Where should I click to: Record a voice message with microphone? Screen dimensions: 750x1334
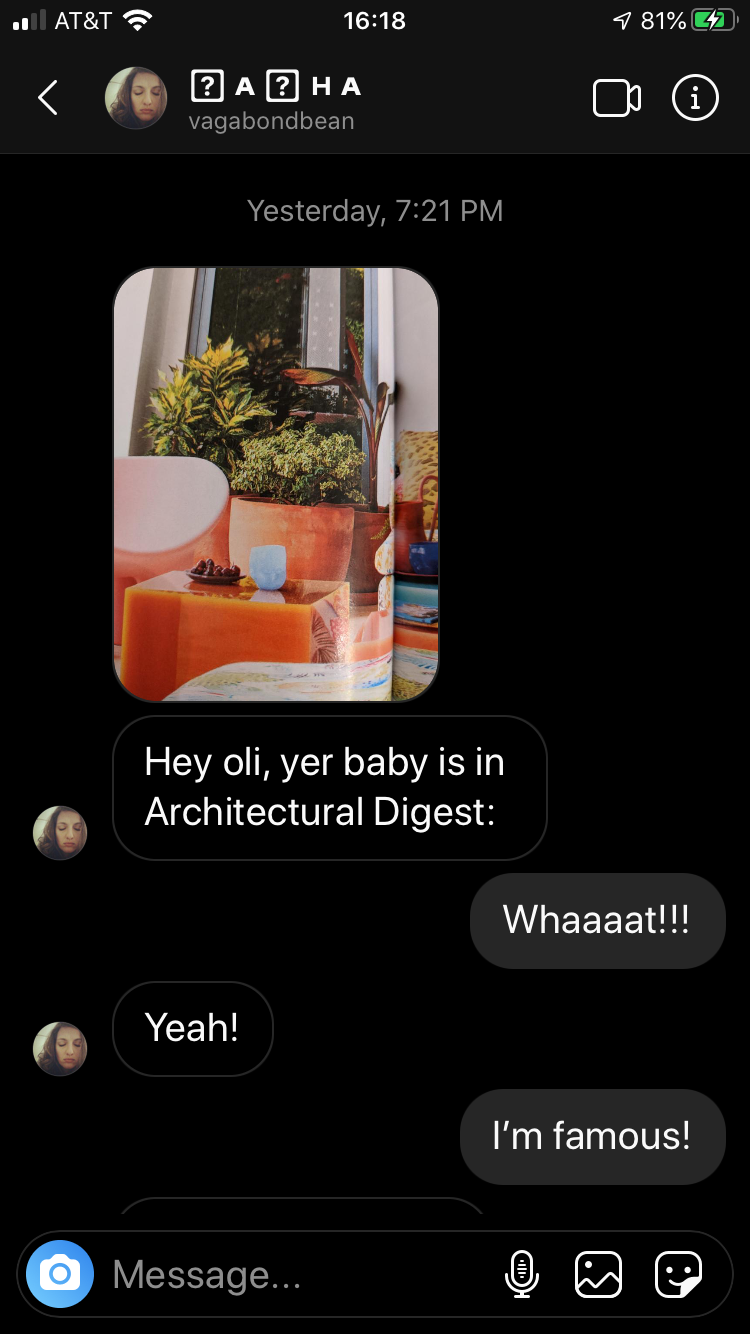[x=521, y=1274]
